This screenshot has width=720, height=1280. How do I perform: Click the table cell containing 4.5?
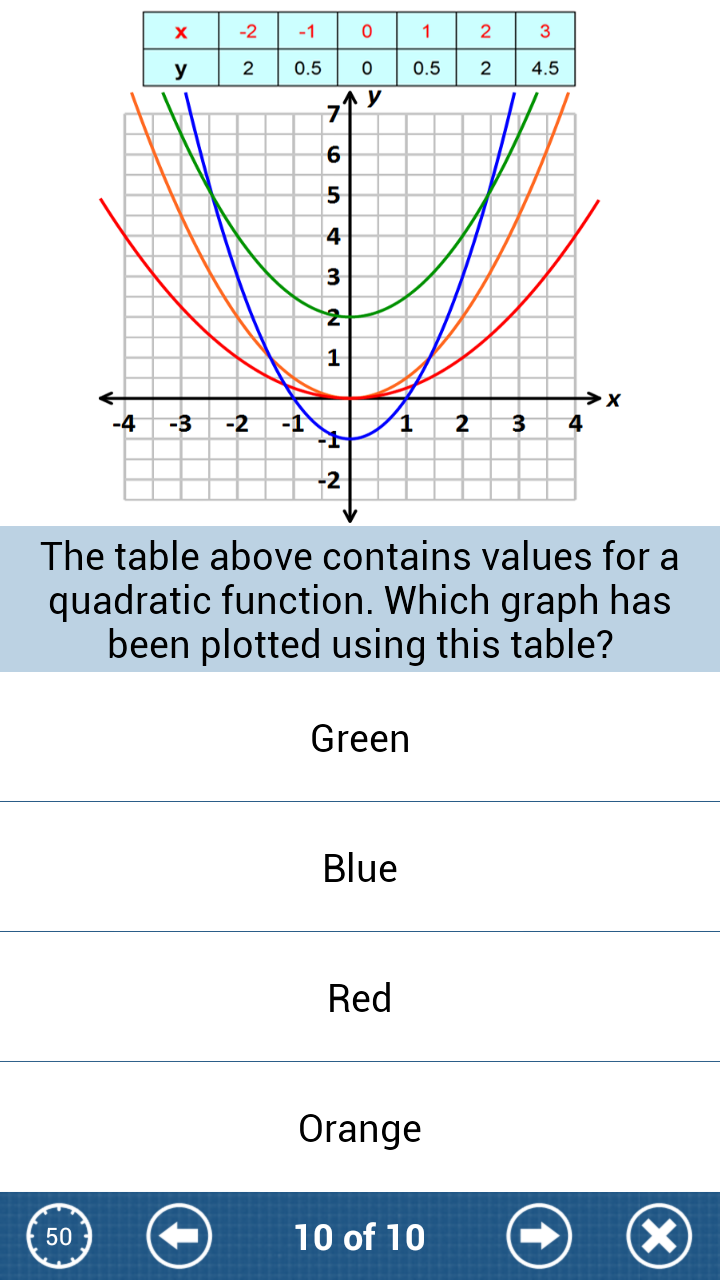click(x=544, y=68)
